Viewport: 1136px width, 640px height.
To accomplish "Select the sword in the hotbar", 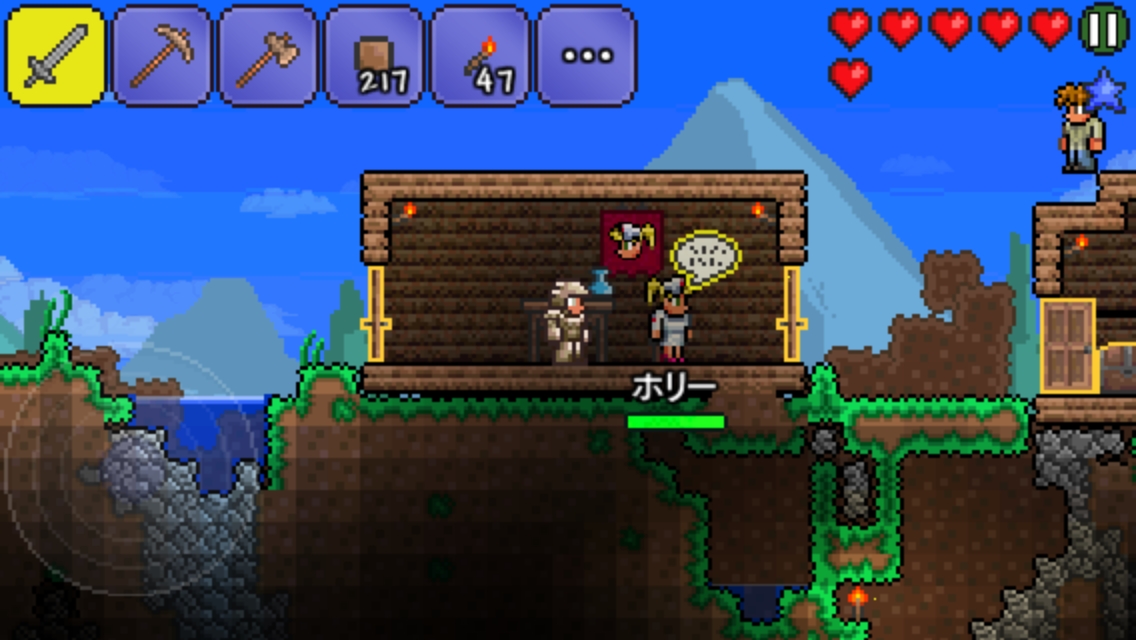I will (56, 56).
